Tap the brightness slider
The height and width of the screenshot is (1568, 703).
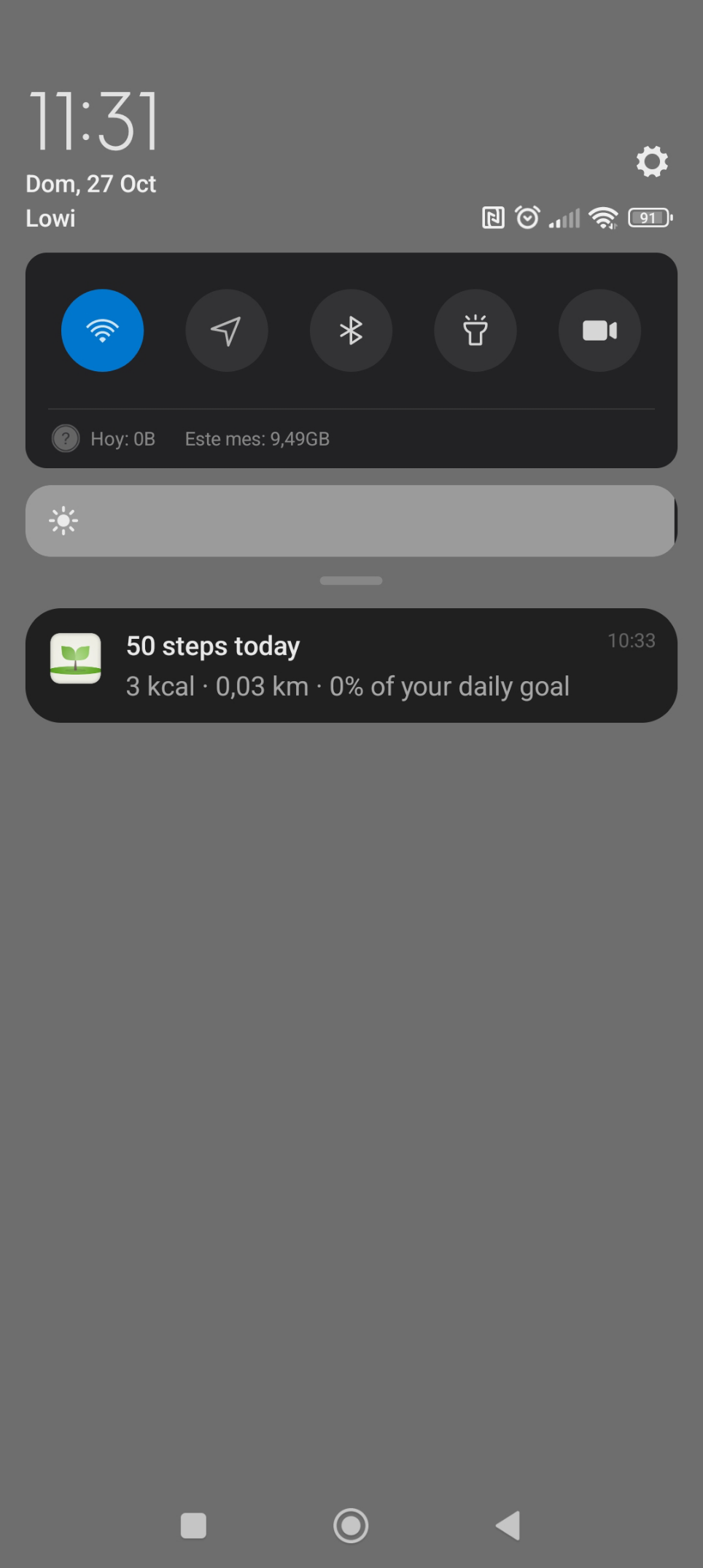tap(351, 521)
